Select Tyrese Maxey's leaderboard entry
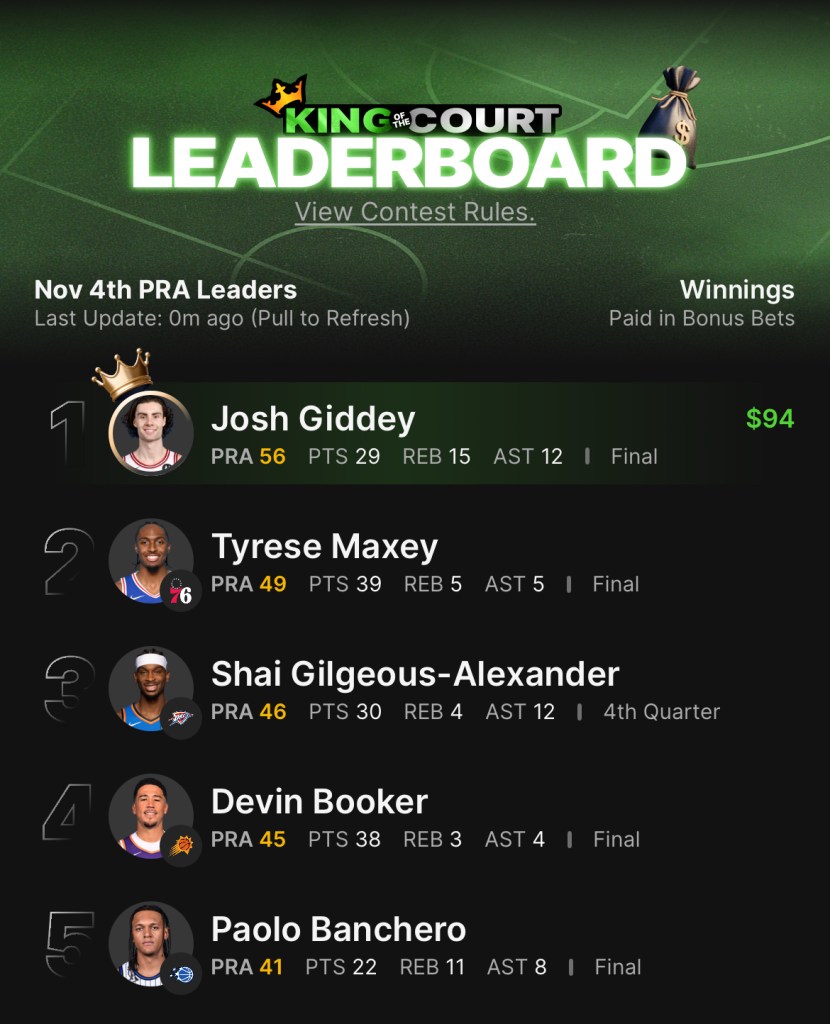 click(415, 562)
